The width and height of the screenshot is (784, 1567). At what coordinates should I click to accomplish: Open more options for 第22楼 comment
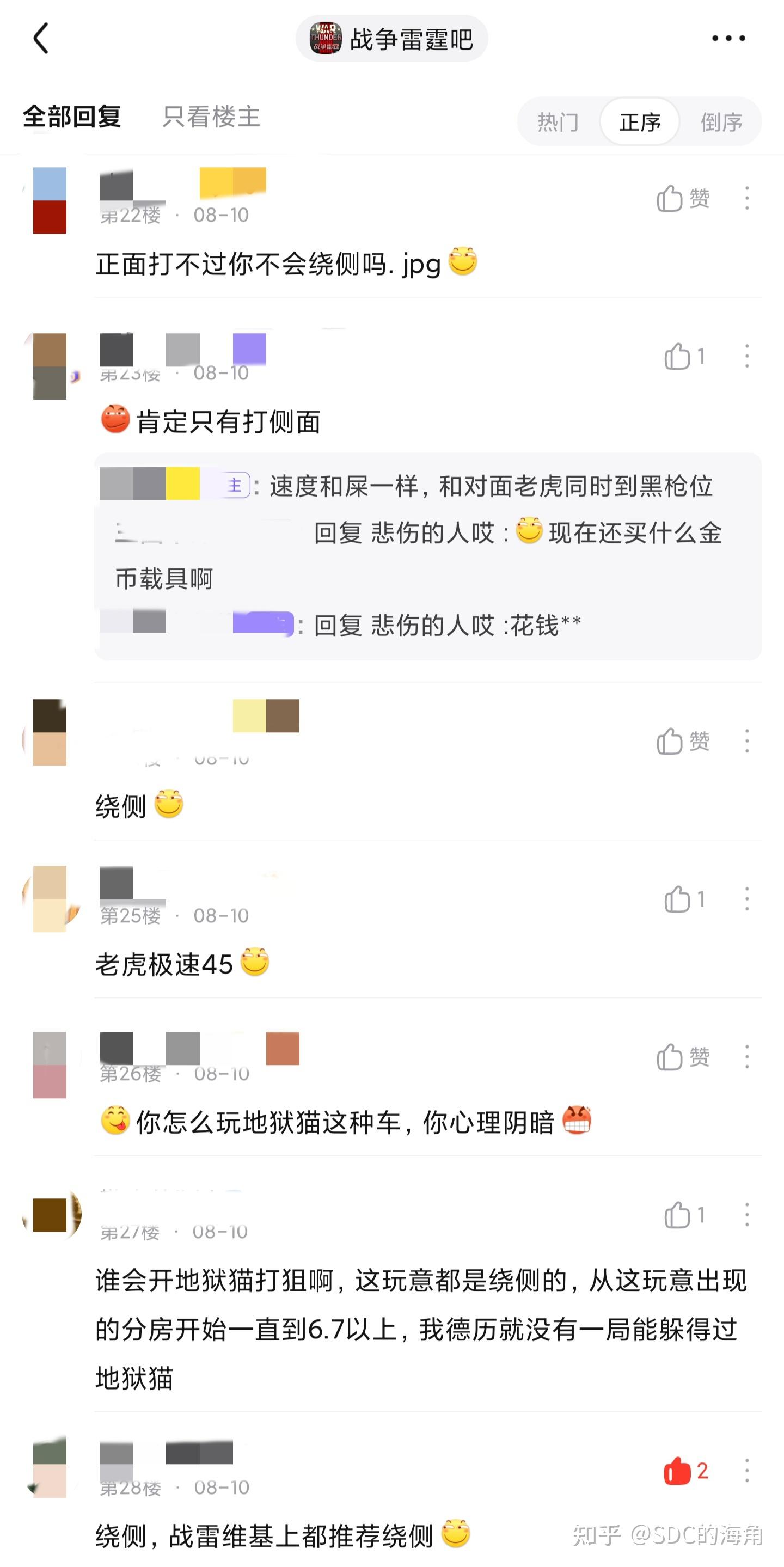pyautogui.click(x=747, y=198)
